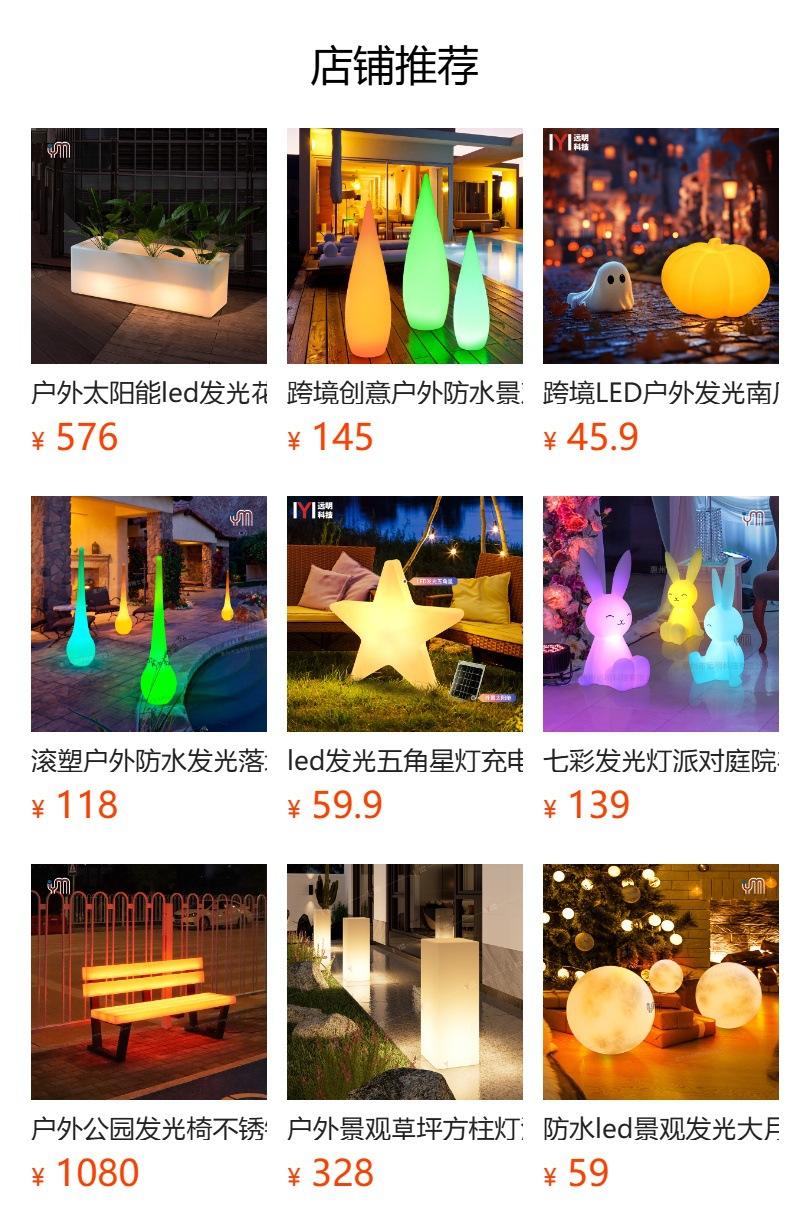Open the 1080 yuan glowing park bench

tap(149, 982)
